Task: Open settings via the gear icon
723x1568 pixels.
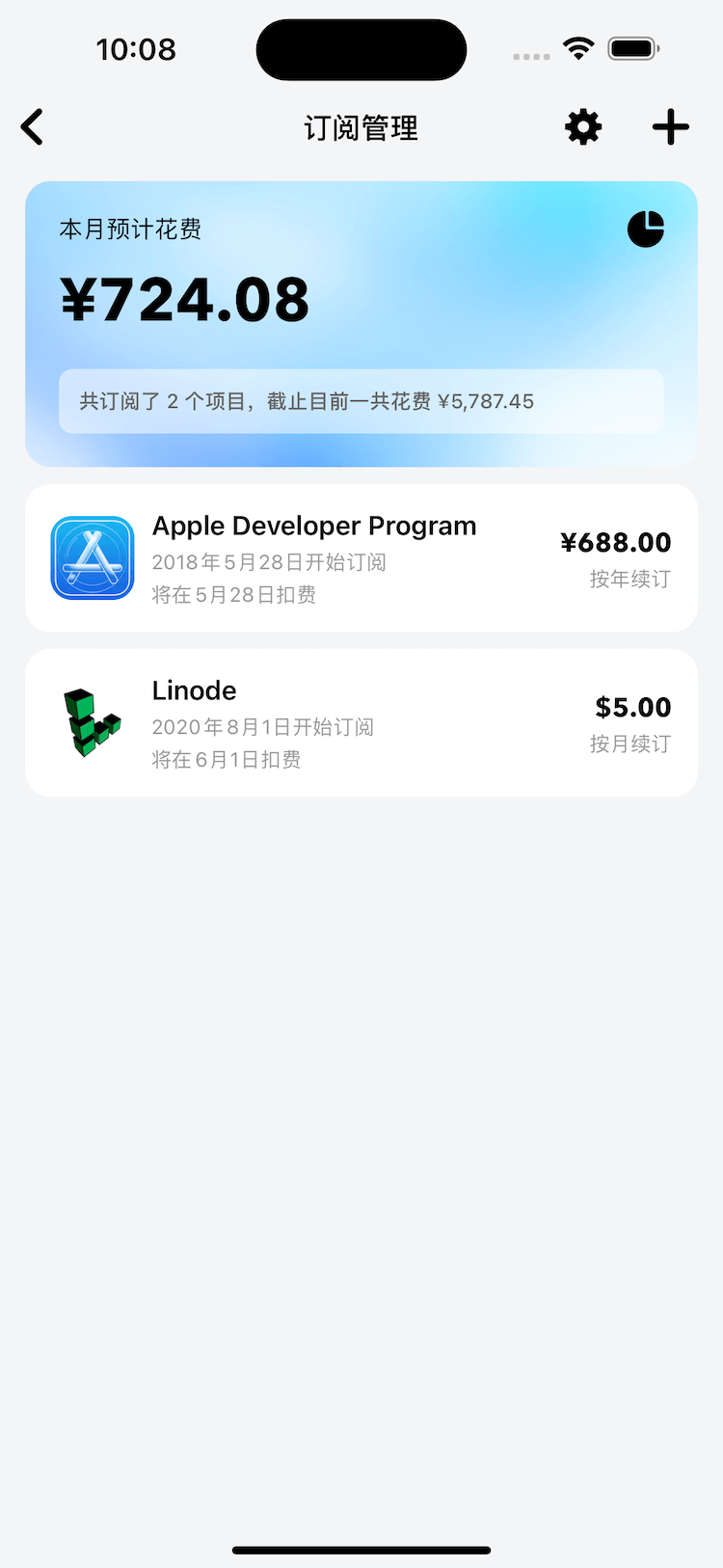Action: (583, 127)
